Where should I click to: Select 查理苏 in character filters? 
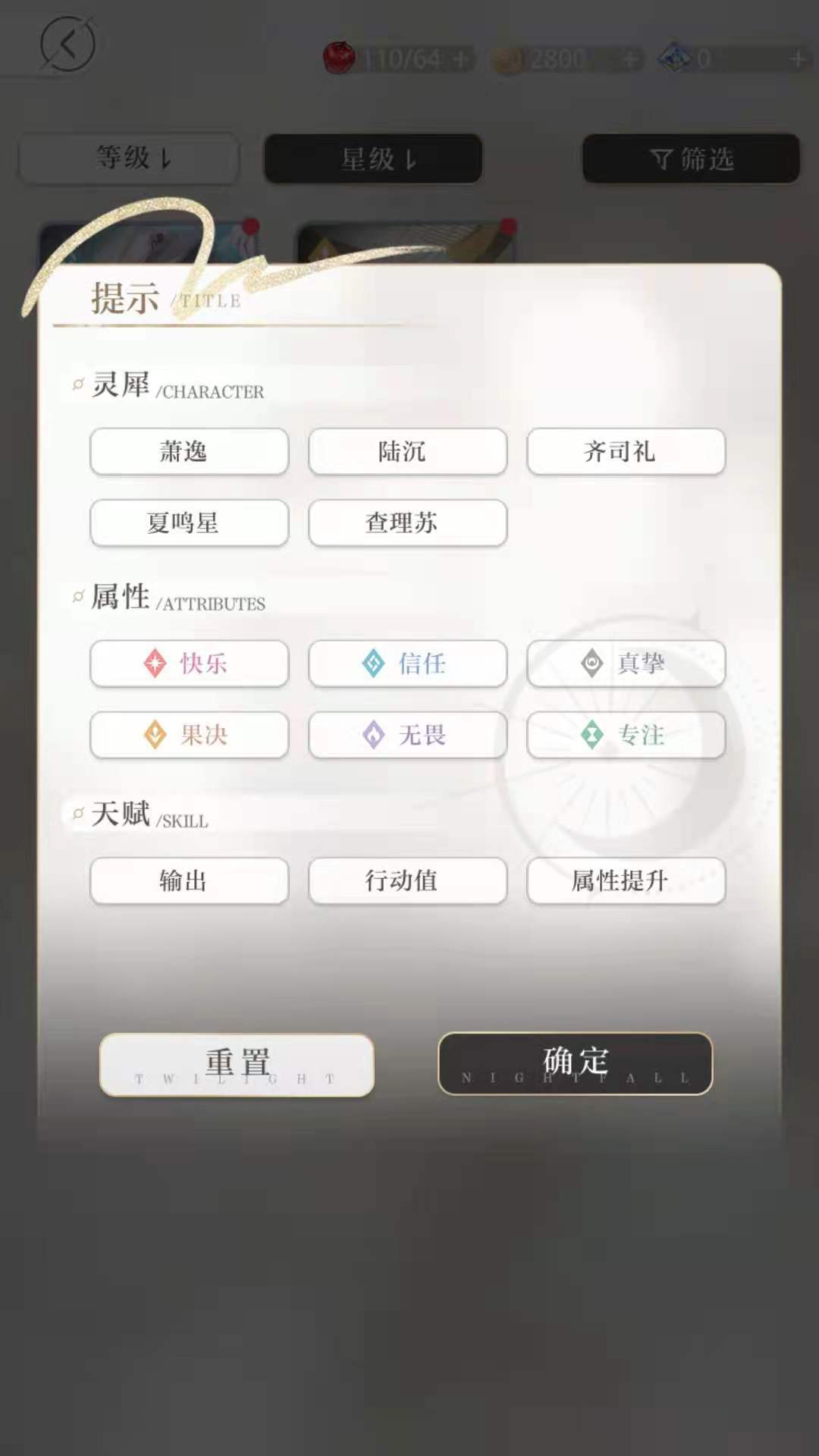click(x=407, y=523)
